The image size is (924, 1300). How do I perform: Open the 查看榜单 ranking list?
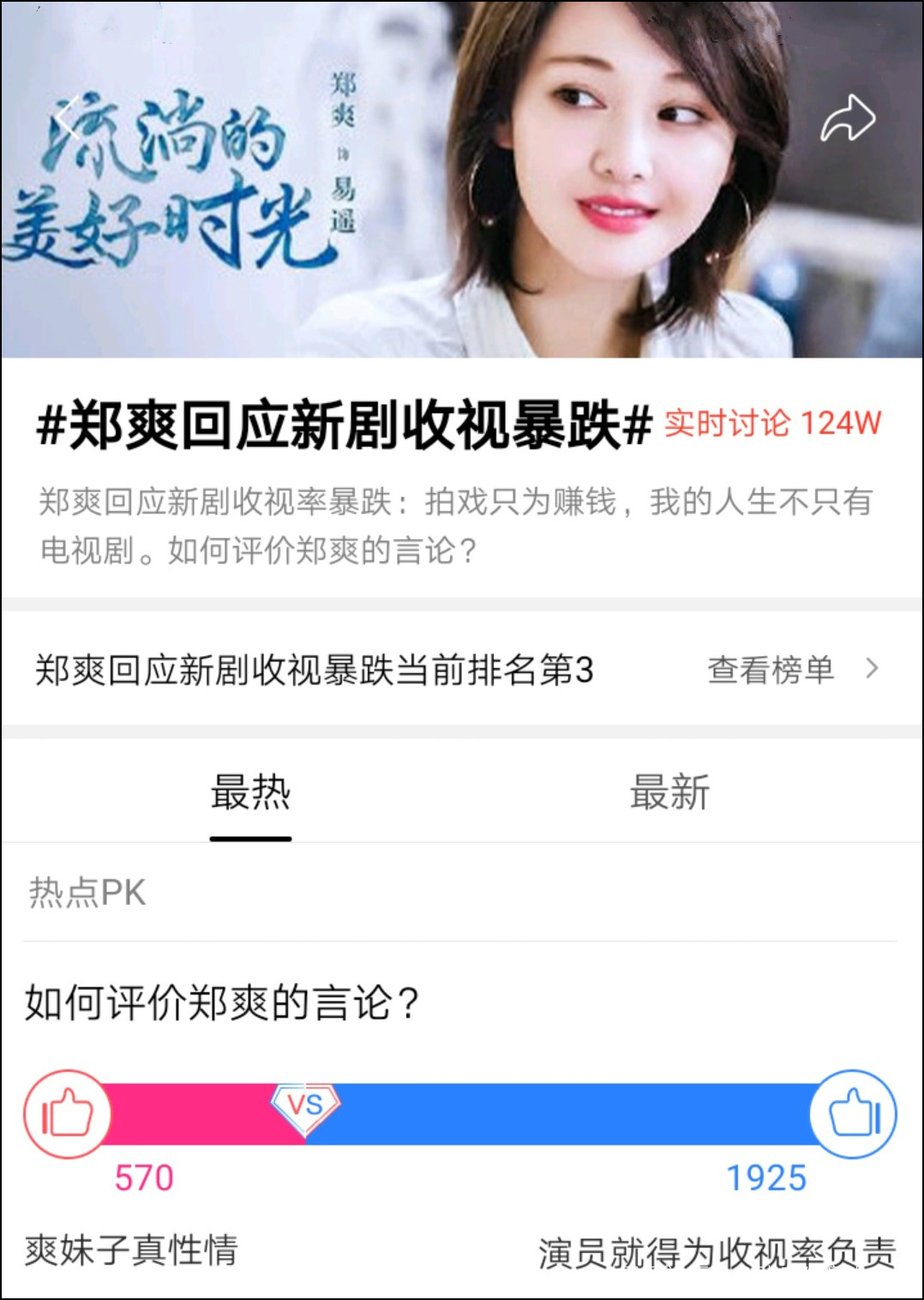pos(790,670)
